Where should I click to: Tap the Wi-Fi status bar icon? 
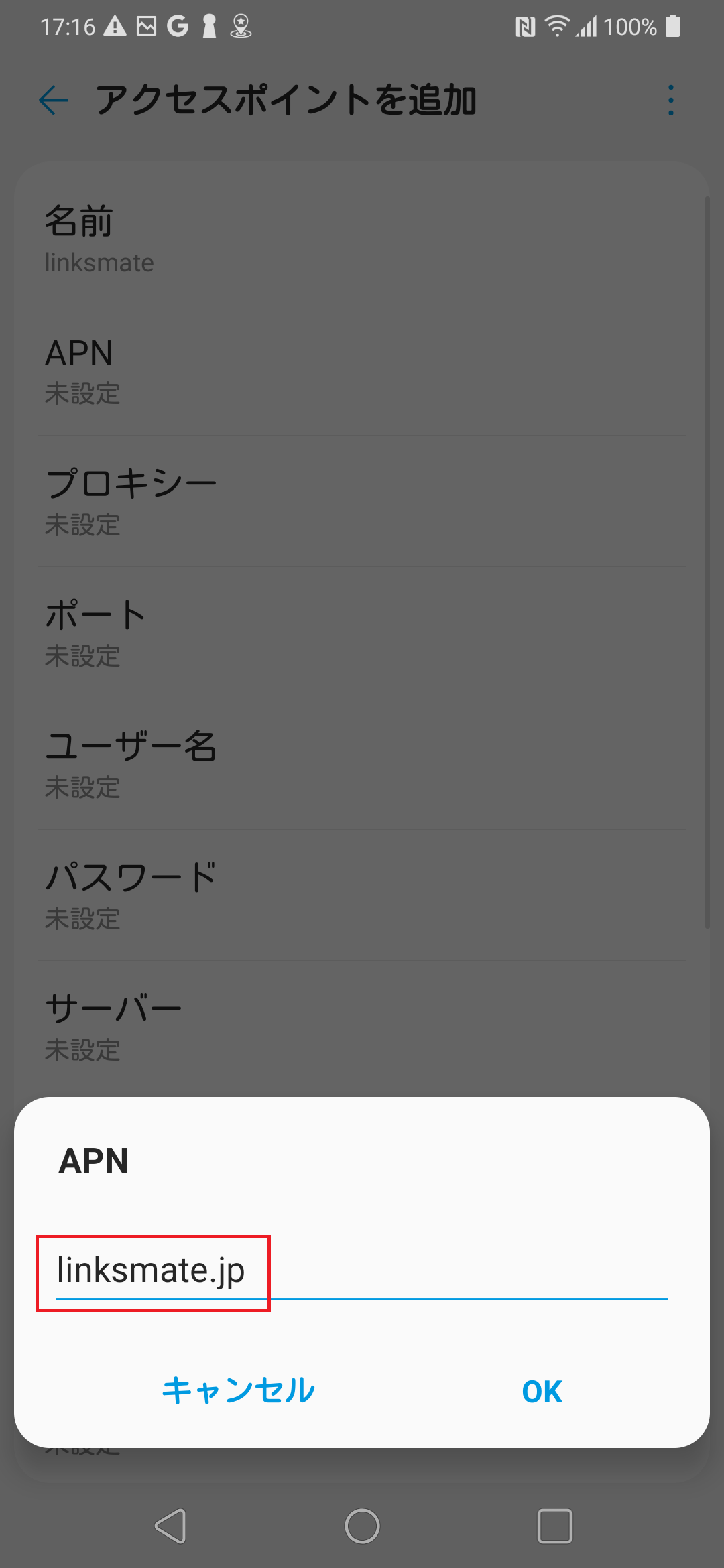tap(557, 27)
